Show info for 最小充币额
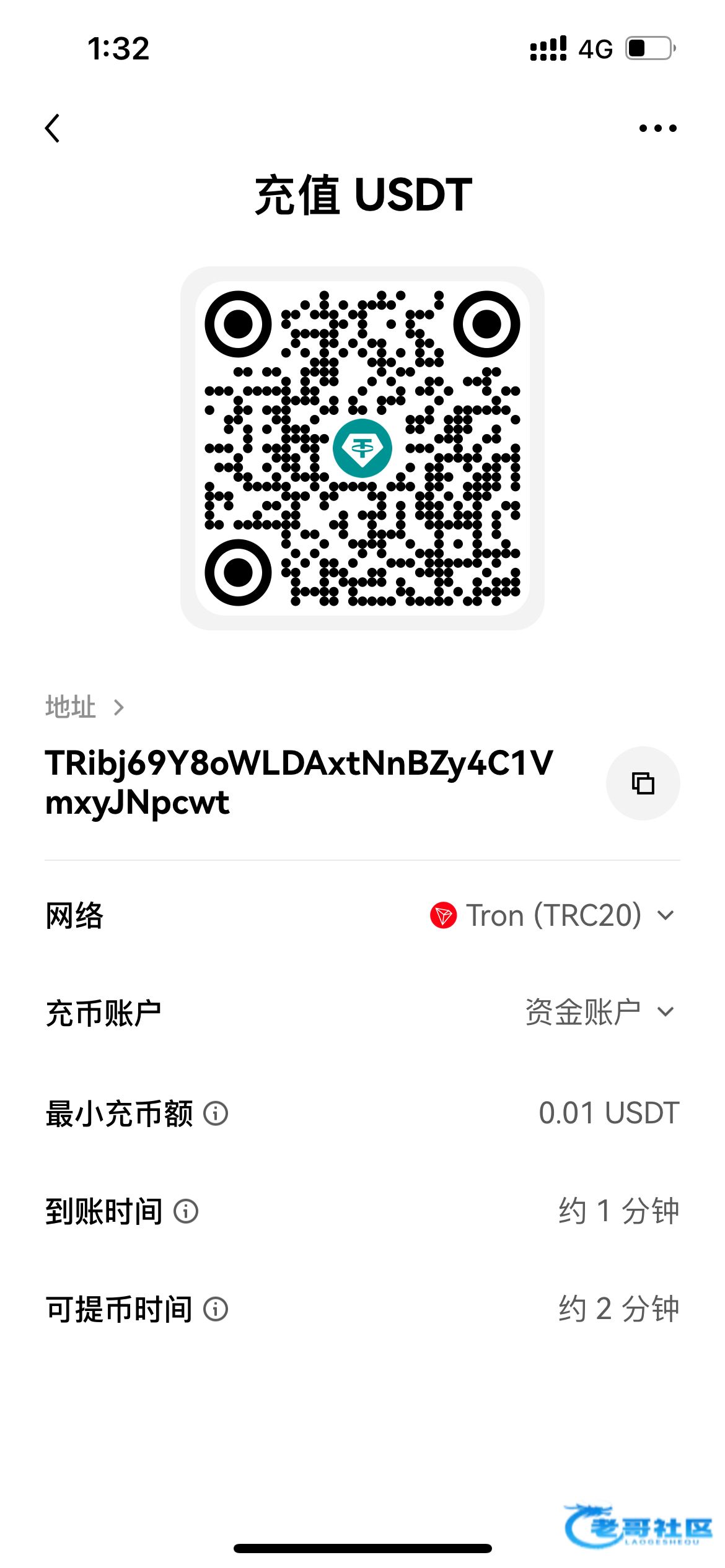 (216, 1113)
